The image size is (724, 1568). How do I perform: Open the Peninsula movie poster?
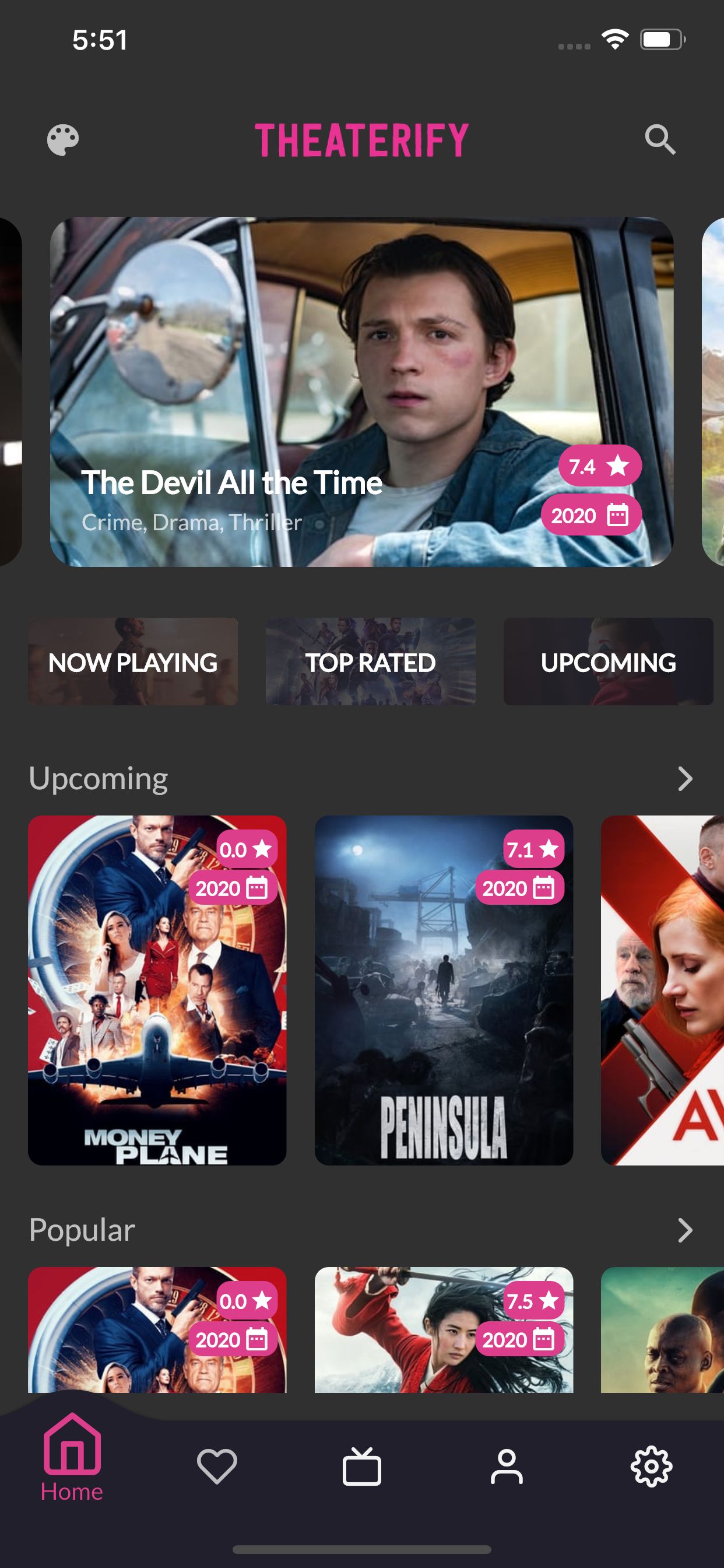click(444, 991)
